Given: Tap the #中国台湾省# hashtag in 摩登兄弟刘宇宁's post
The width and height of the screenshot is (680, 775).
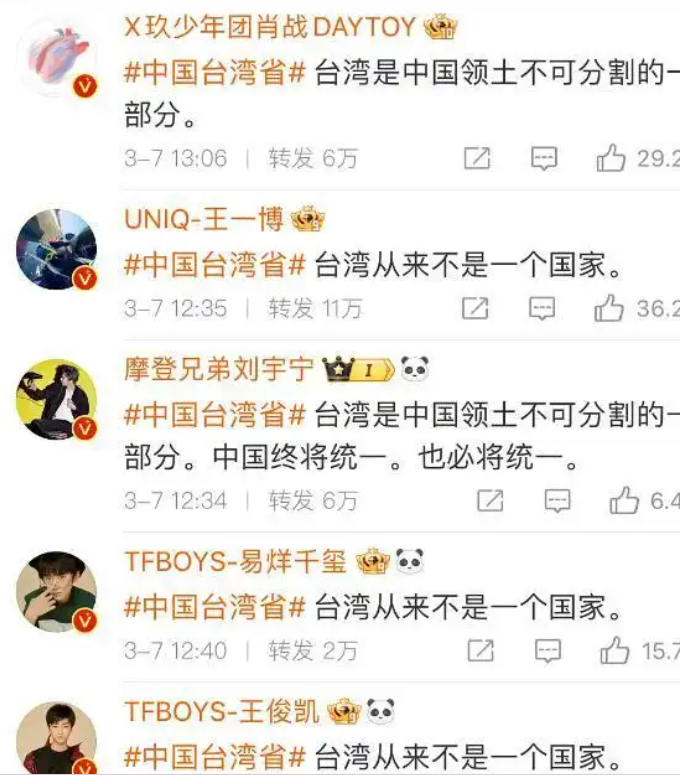Looking at the screenshot, I should [x=214, y=413].
